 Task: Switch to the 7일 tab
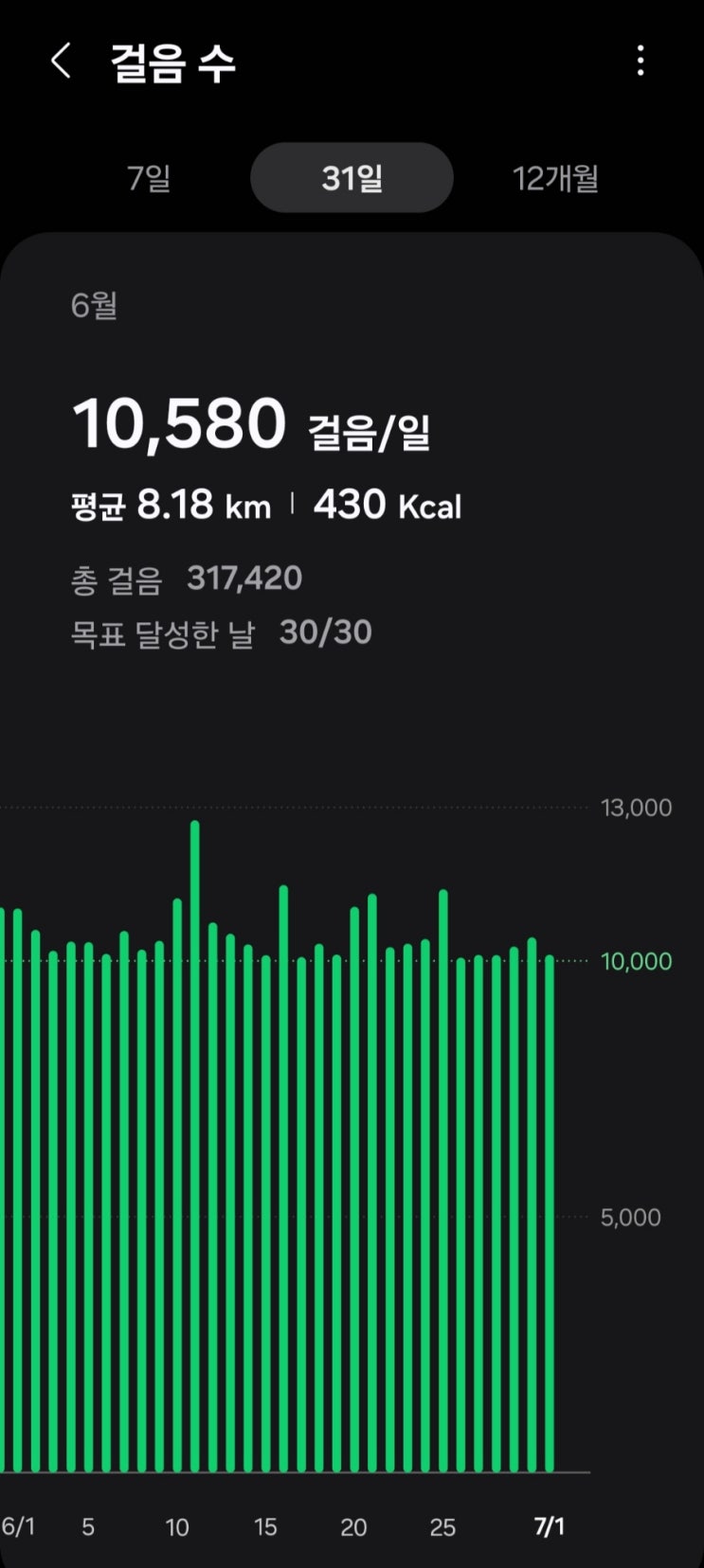click(149, 178)
